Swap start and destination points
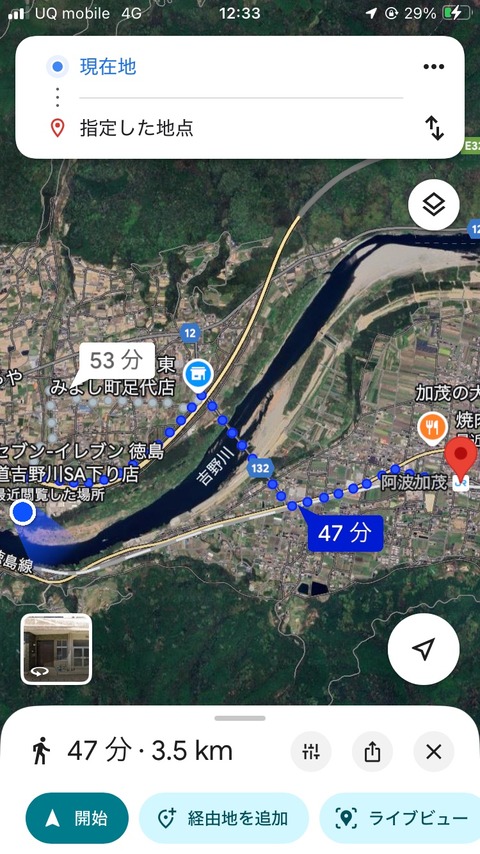 click(434, 129)
